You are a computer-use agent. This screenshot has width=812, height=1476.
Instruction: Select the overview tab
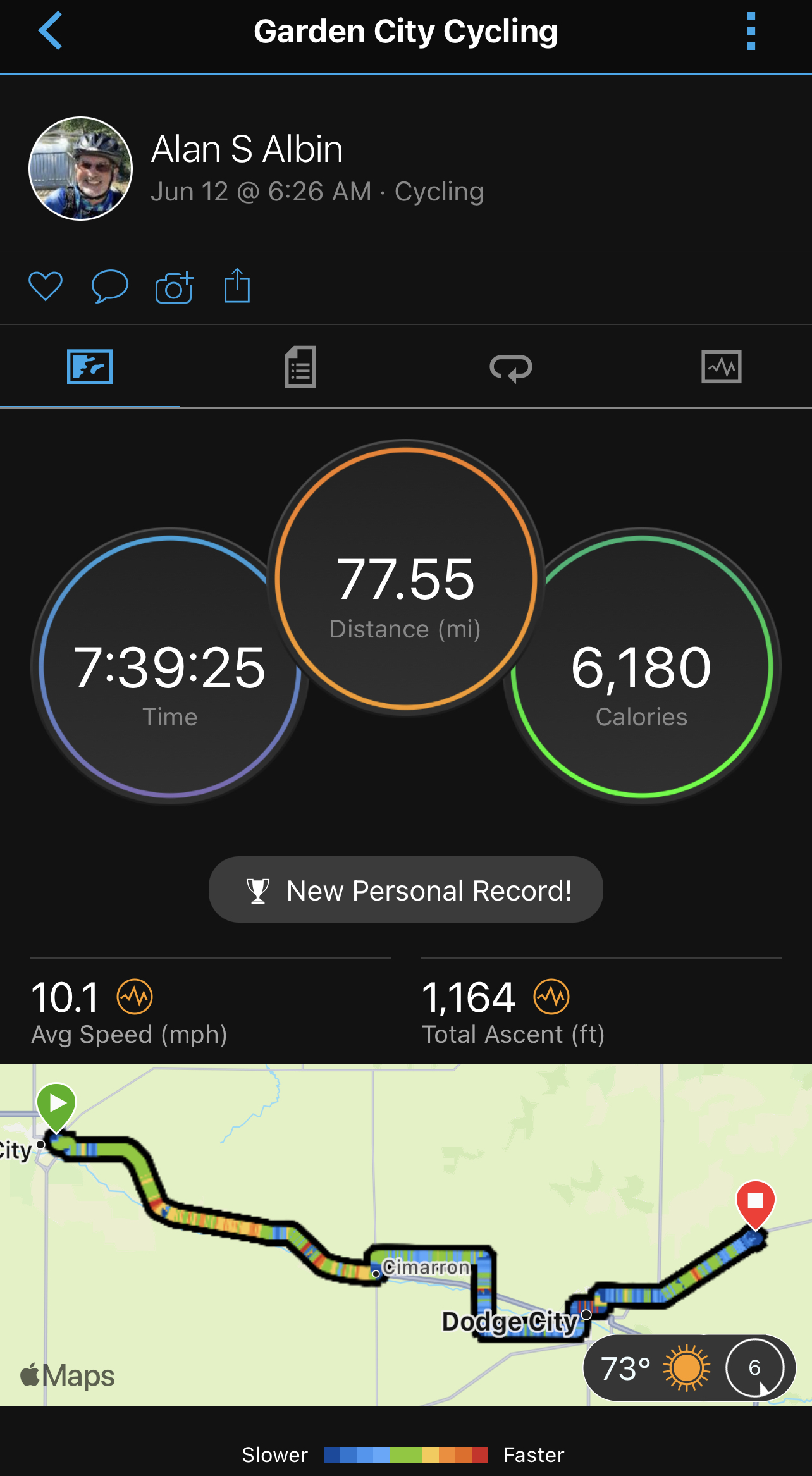coord(90,367)
